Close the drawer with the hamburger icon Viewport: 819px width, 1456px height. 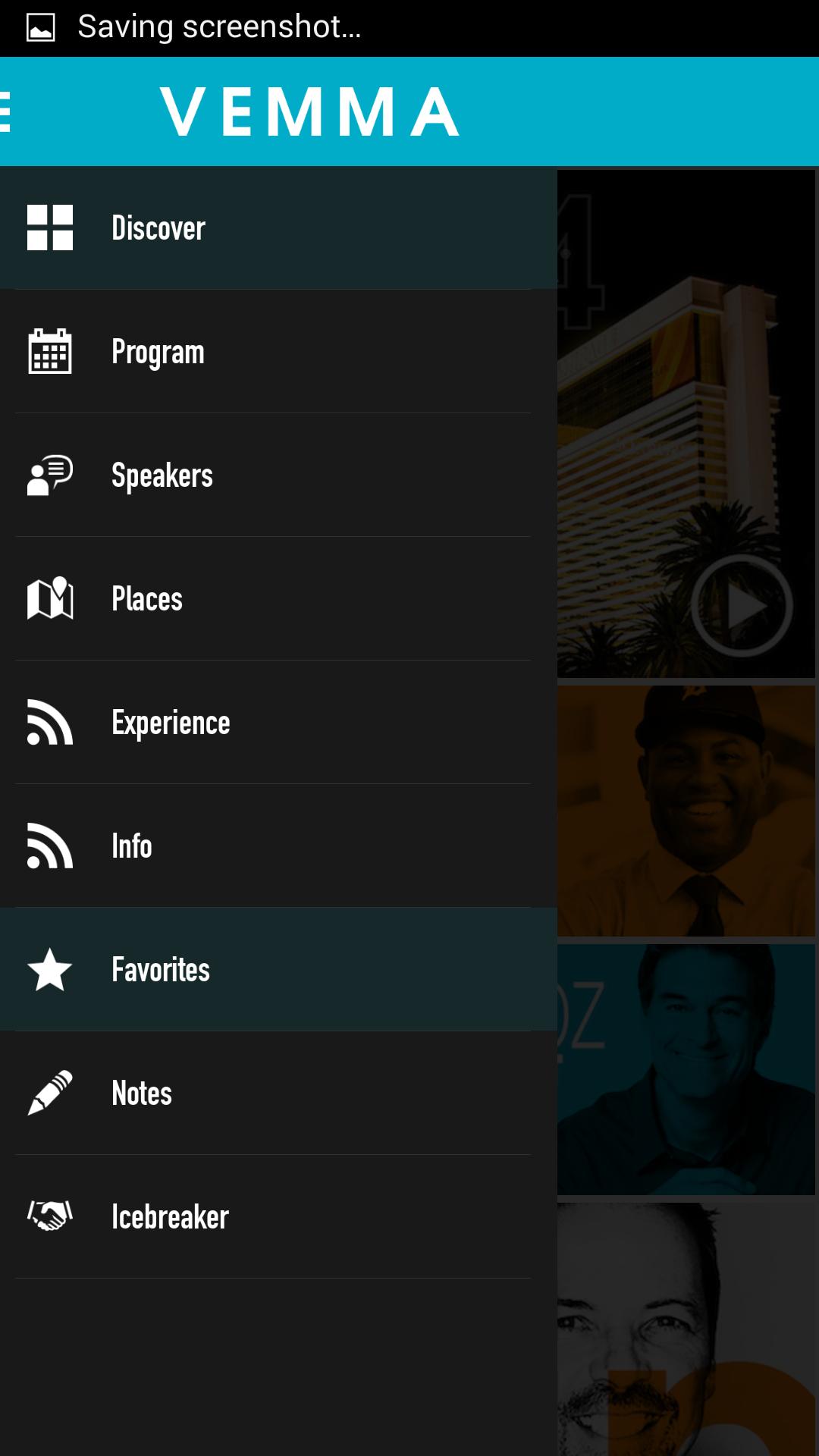pos(6,111)
